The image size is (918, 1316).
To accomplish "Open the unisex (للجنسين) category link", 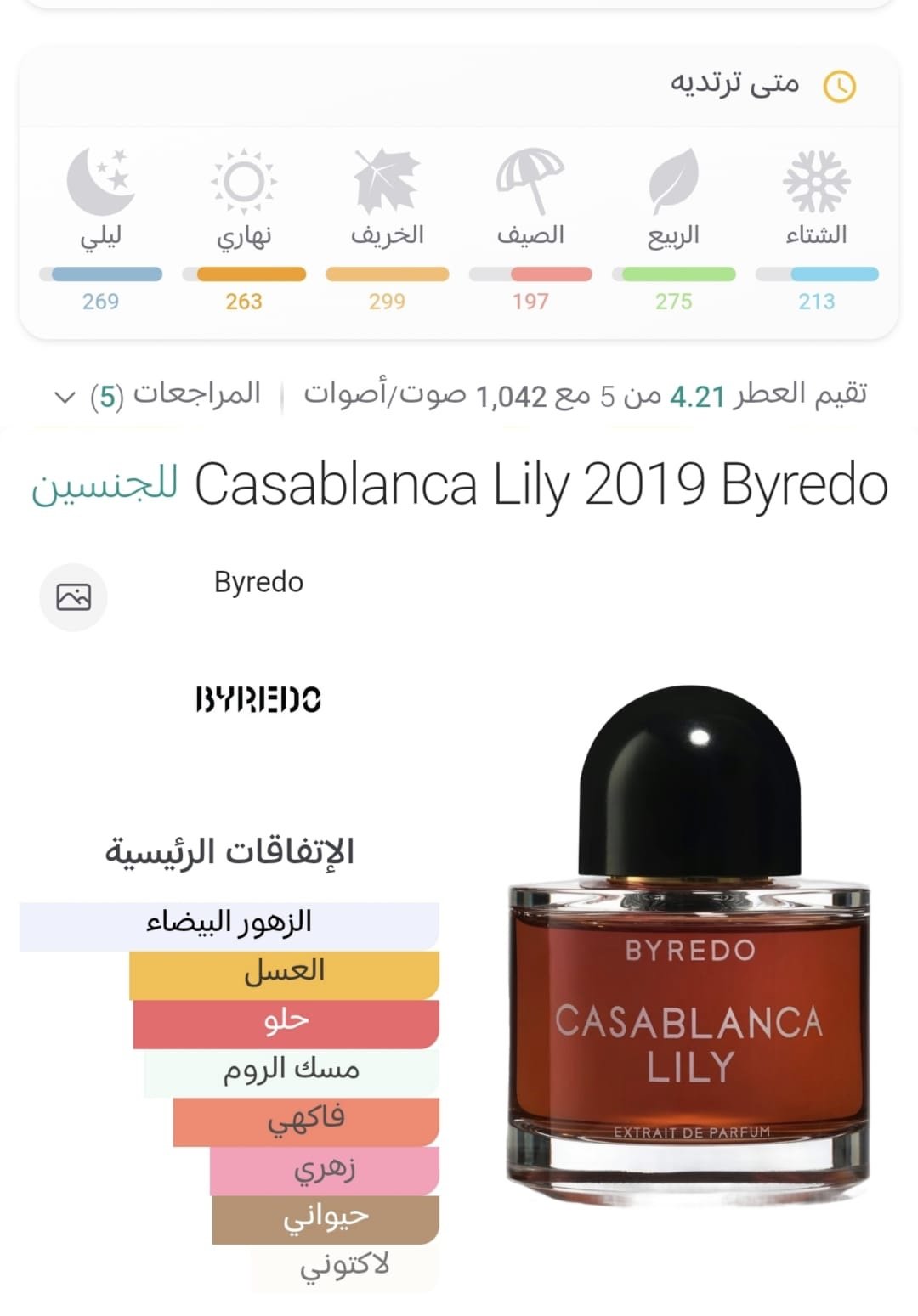I will pyautogui.click(x=105, y=486).
